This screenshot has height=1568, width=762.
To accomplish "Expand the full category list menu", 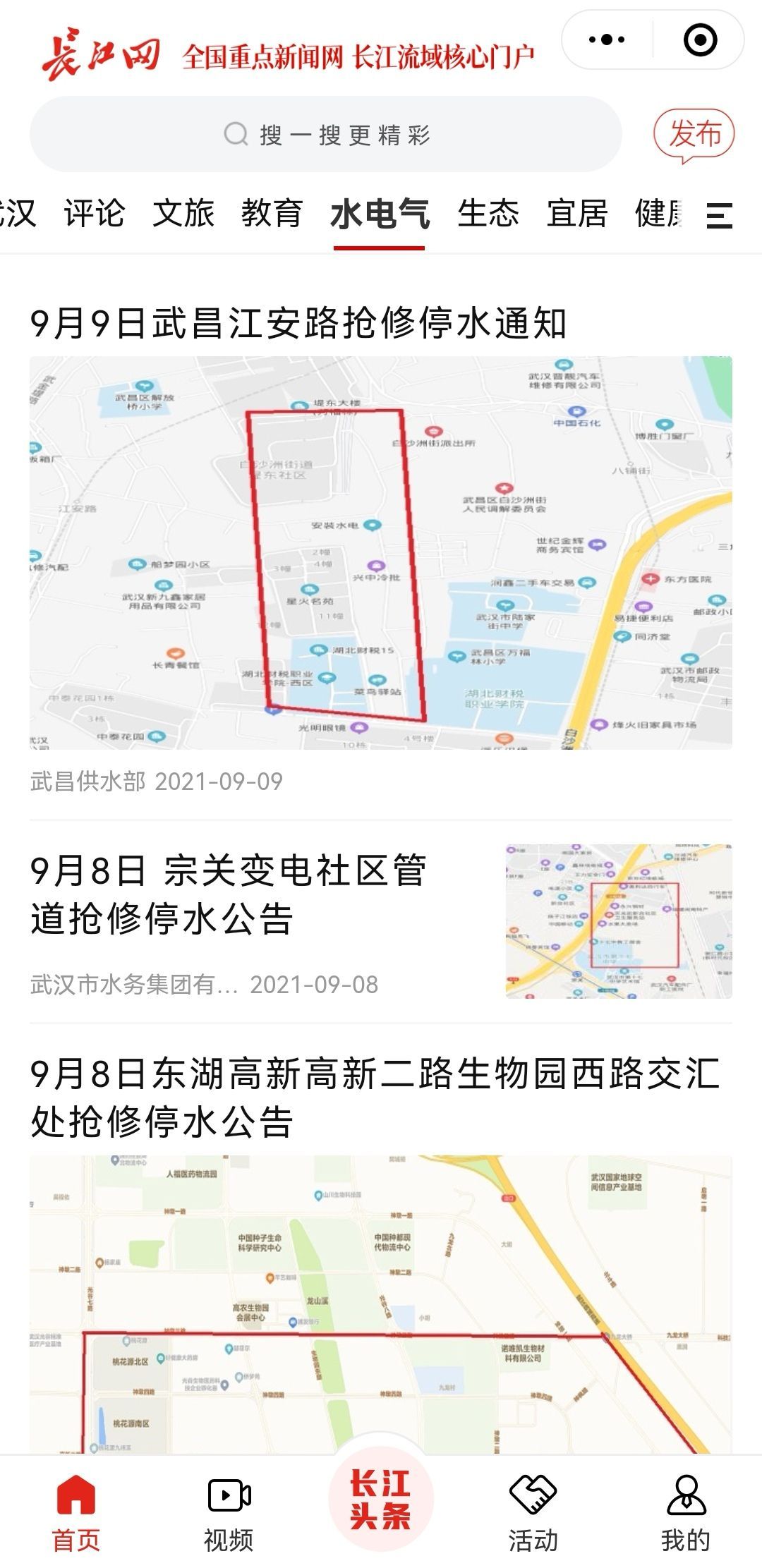I will coord(720,214).
